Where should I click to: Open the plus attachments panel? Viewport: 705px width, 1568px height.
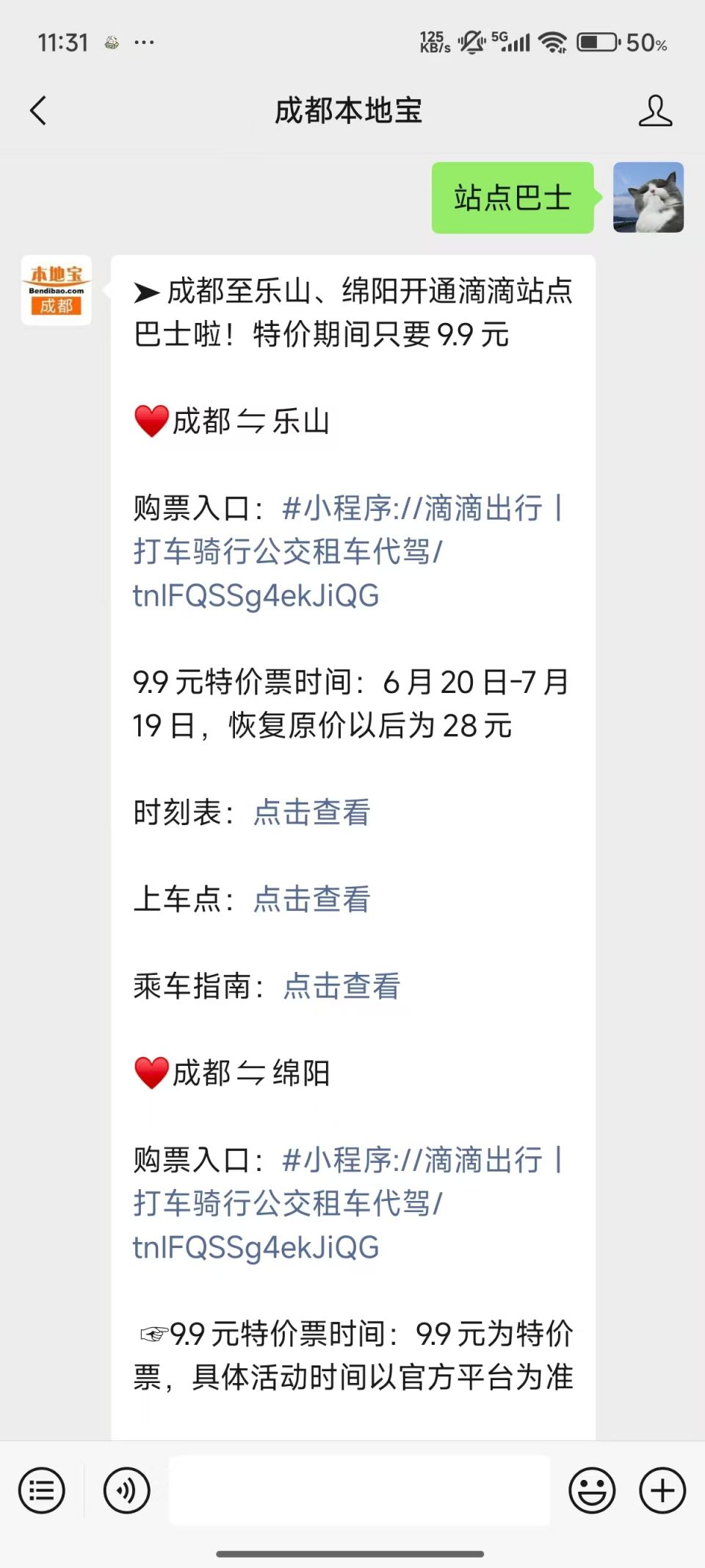tap(662, 1490)
